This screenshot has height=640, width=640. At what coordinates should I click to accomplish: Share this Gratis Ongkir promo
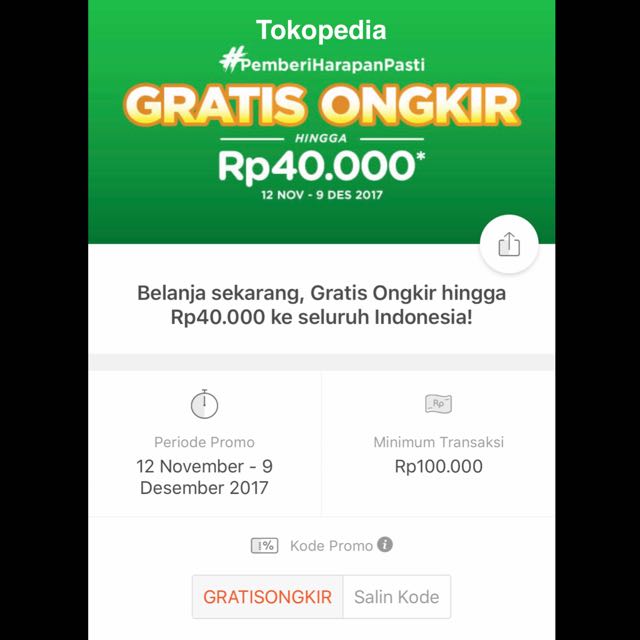509,245
